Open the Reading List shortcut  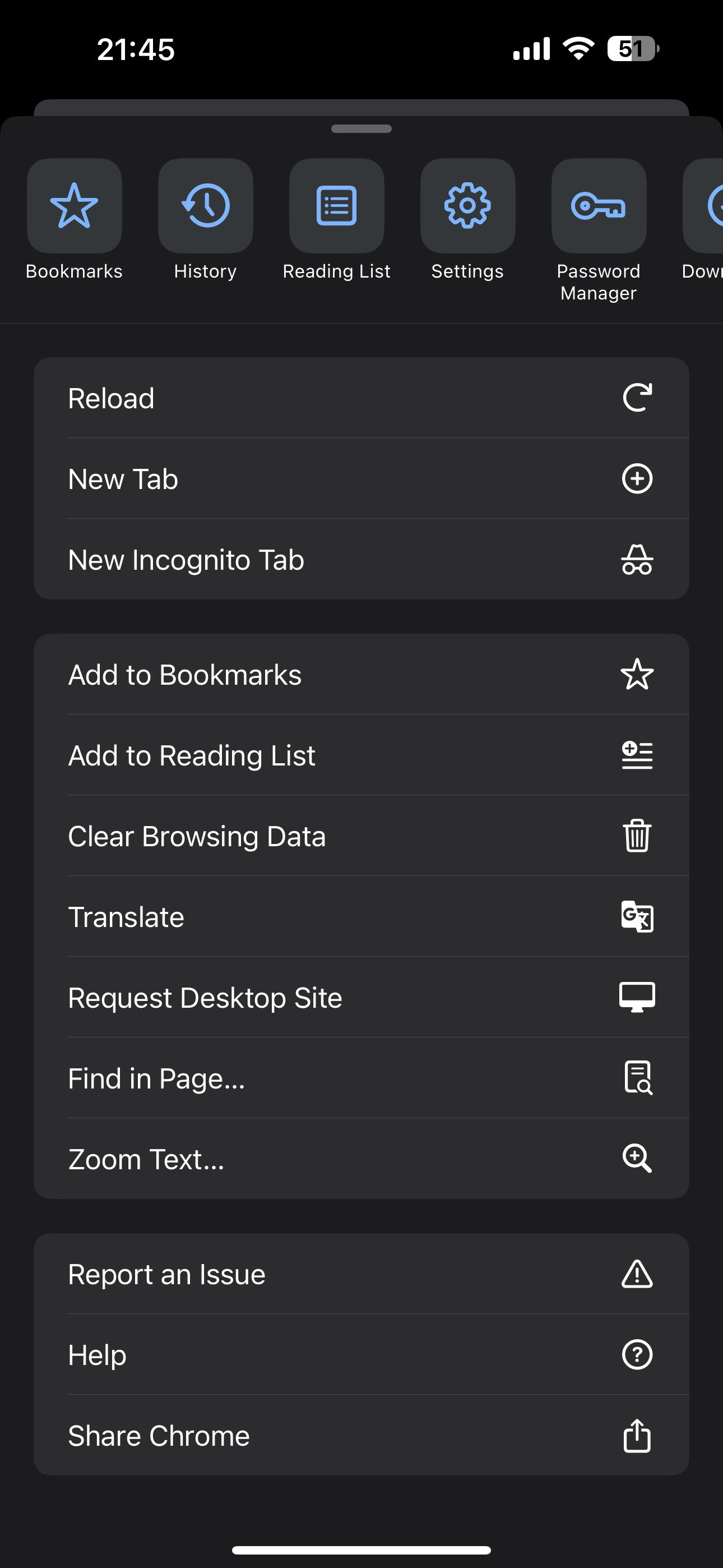coord(336,206)
